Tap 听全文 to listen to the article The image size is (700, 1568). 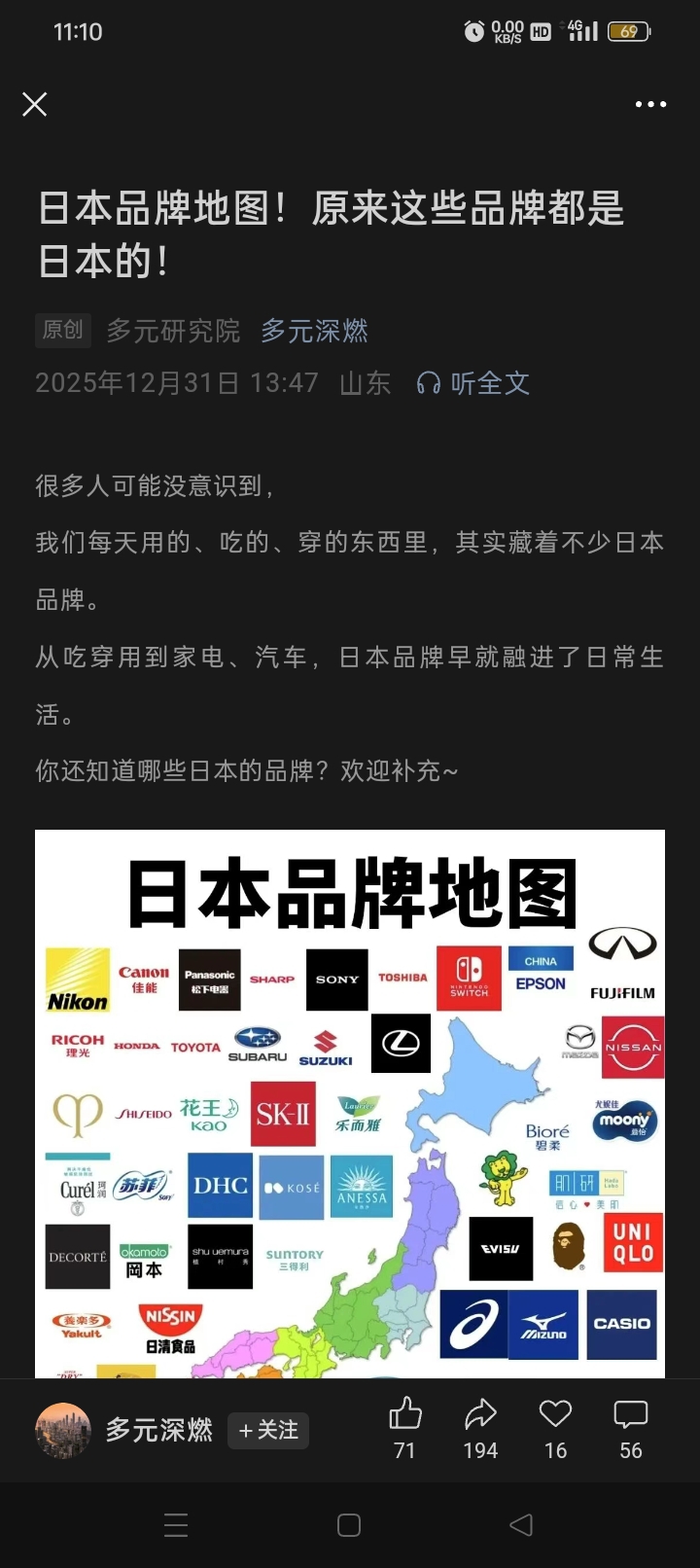pos(473,383)
